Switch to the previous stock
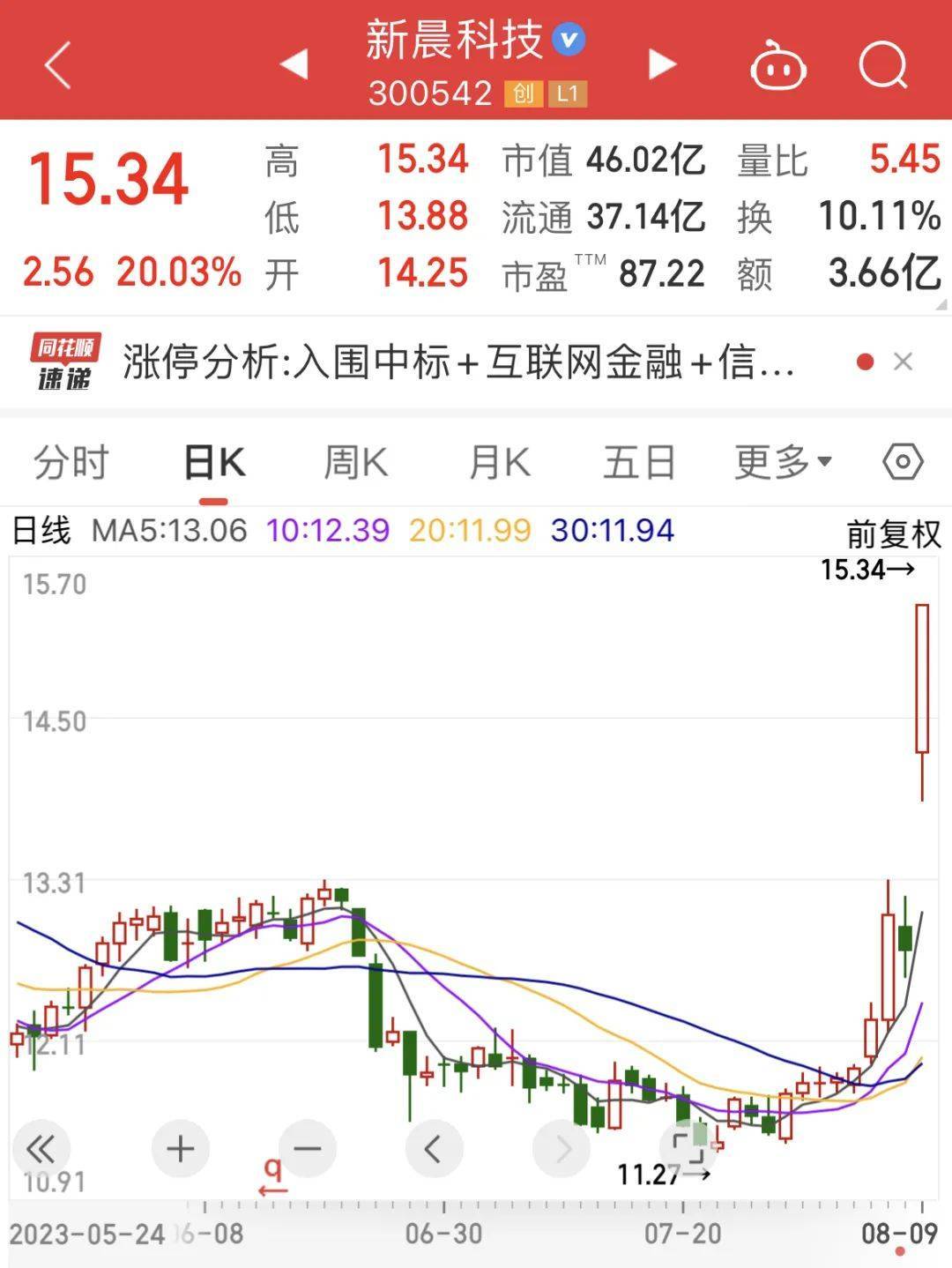The width and height of the screenshot is (952, 1268). tap(294, 64)
